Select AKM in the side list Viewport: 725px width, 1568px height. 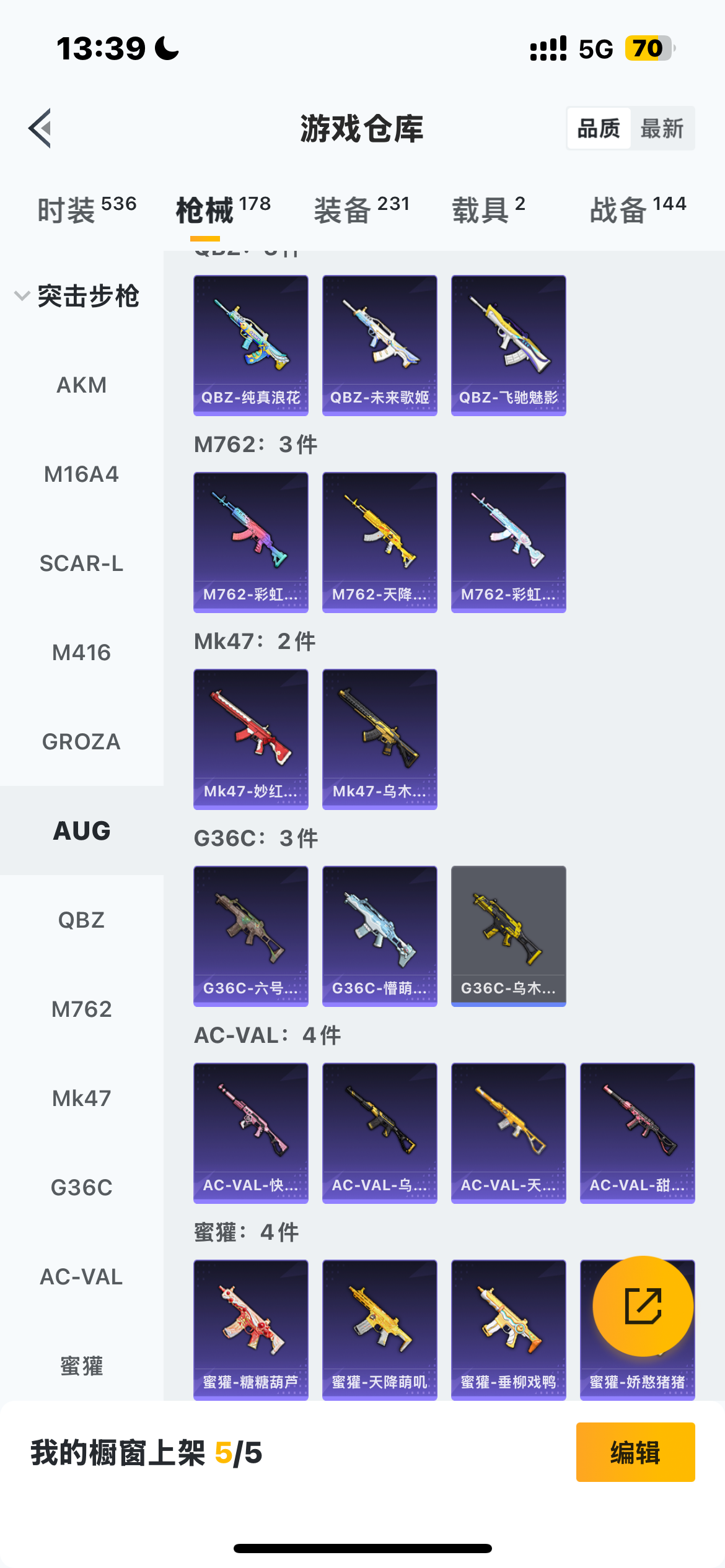click(x=82, y=385)
